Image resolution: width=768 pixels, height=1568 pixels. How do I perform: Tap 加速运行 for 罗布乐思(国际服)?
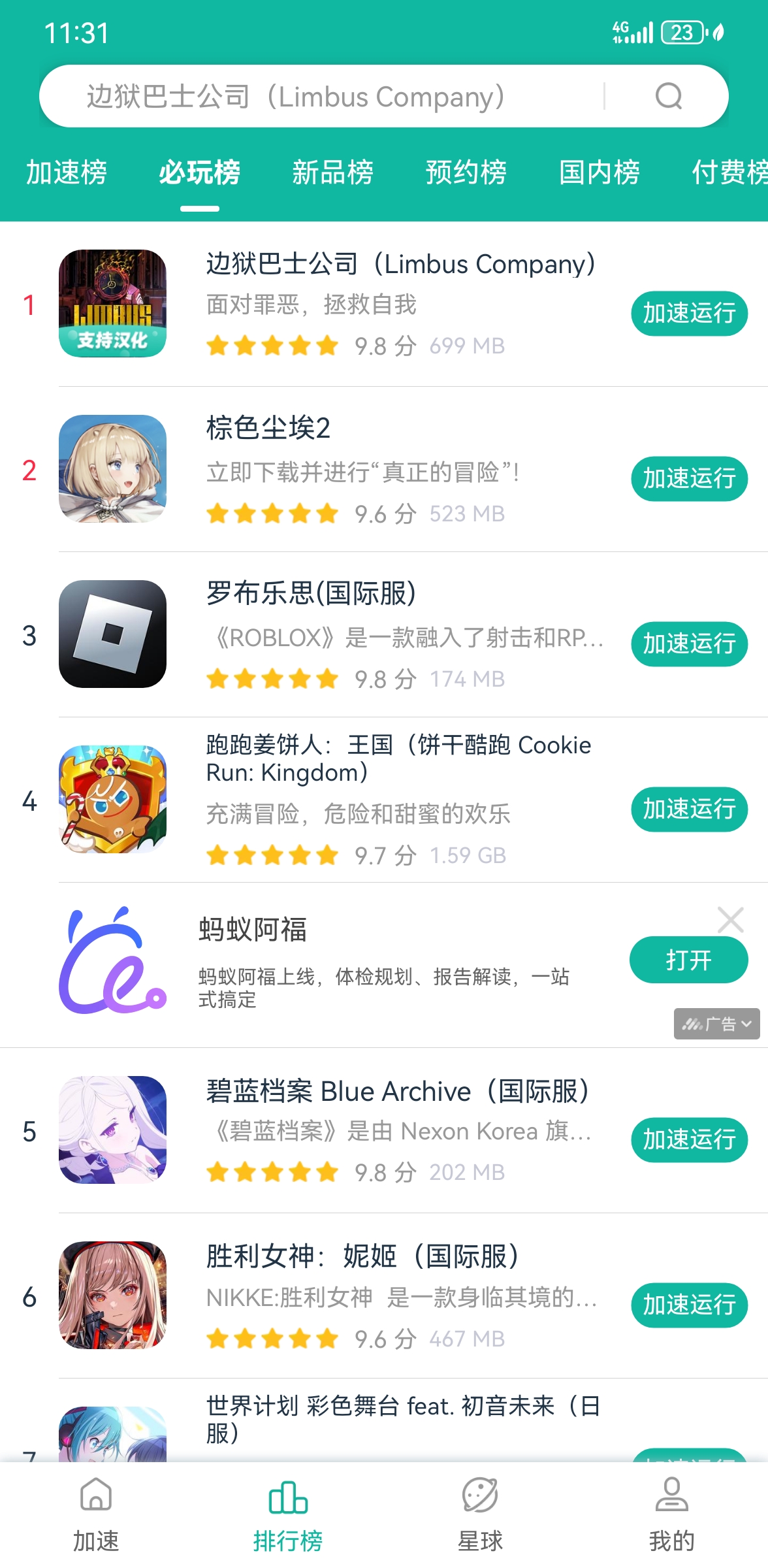[689, 644]
